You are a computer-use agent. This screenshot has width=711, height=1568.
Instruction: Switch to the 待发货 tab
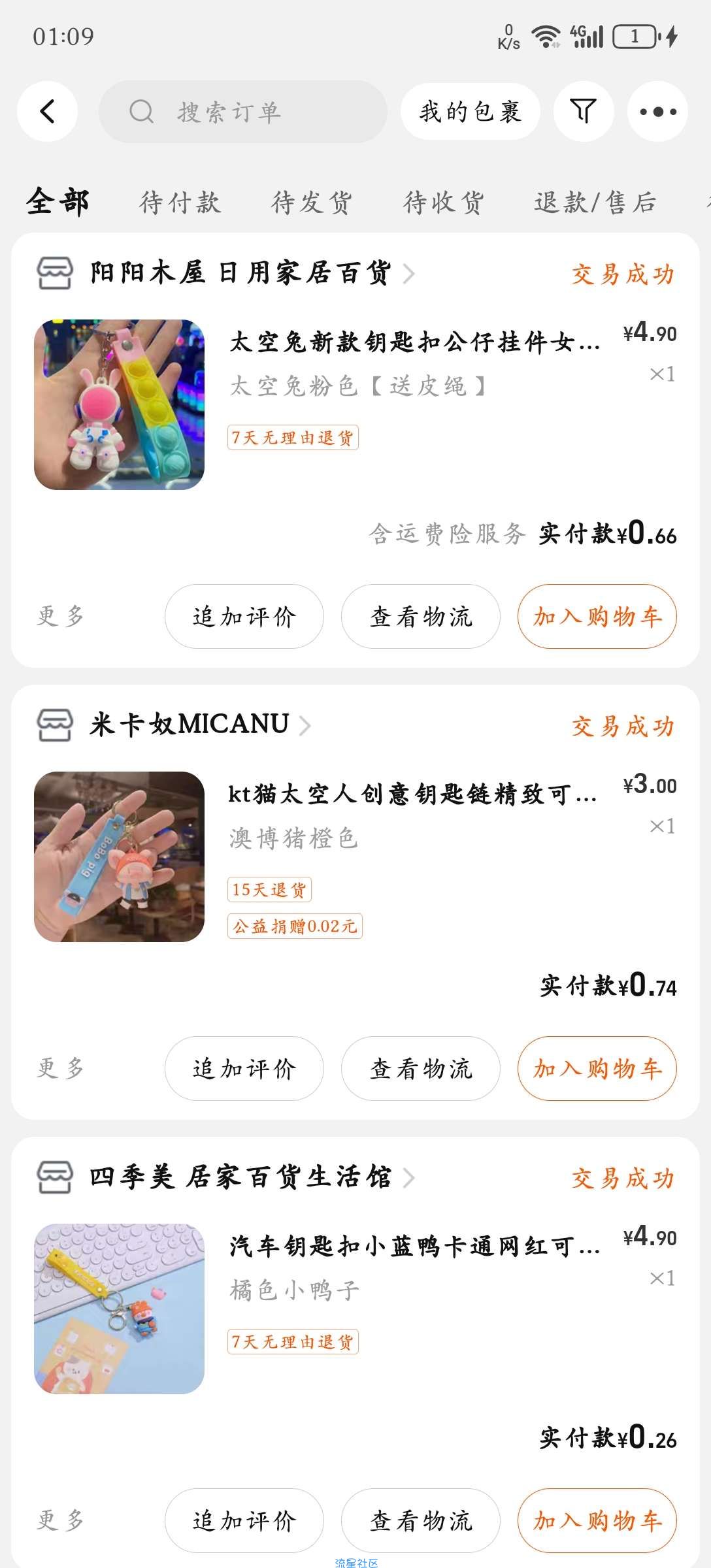312,202
